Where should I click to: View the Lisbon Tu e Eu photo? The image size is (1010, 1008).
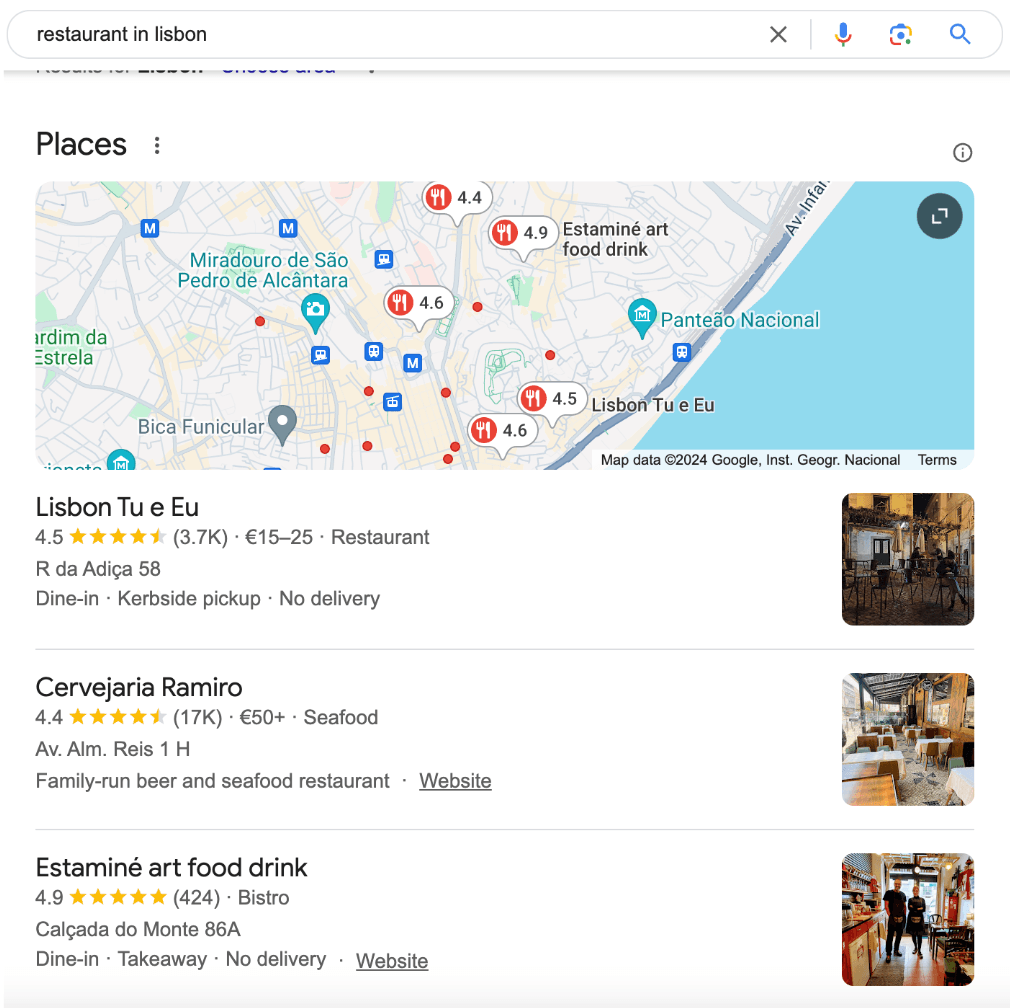[907, 559]
